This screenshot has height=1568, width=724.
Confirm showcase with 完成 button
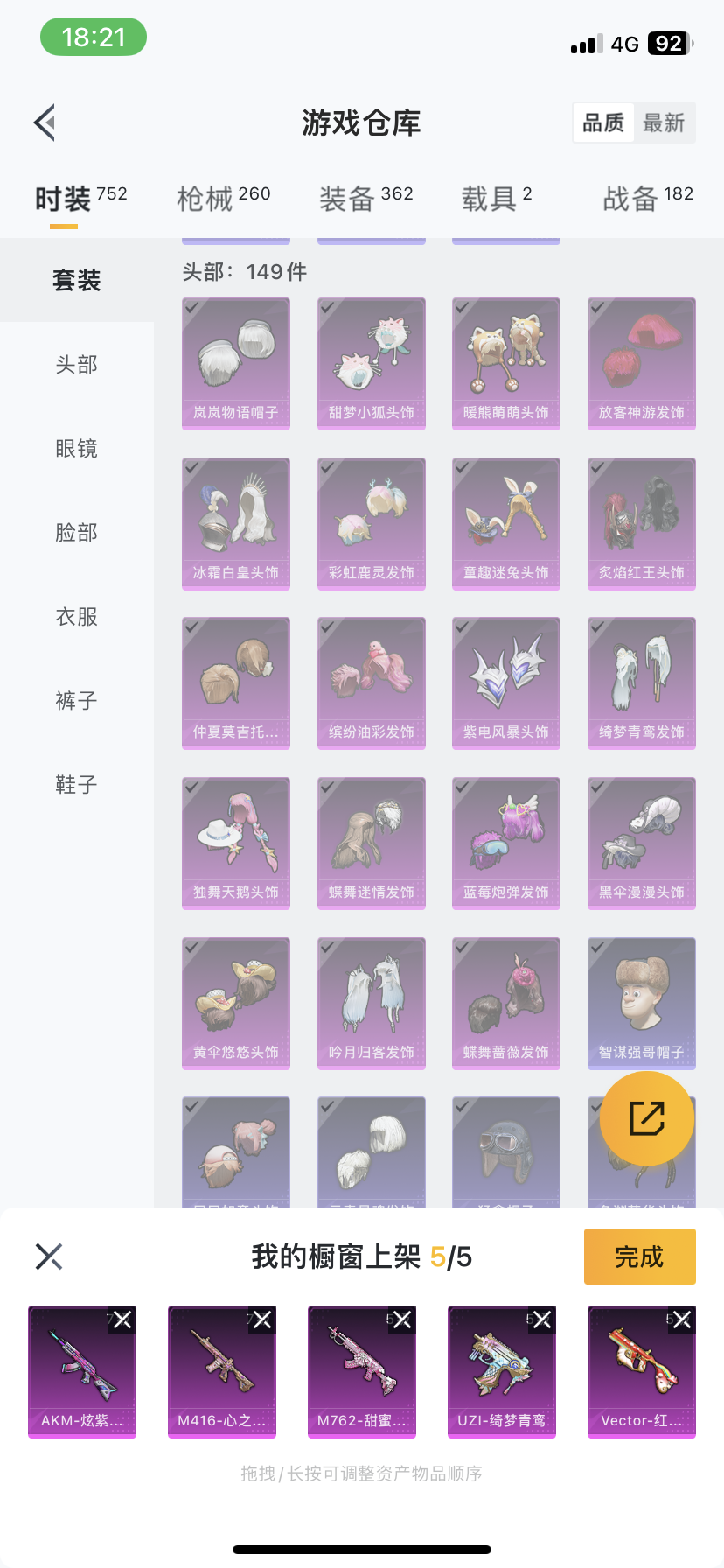[x=640, y=1256]
